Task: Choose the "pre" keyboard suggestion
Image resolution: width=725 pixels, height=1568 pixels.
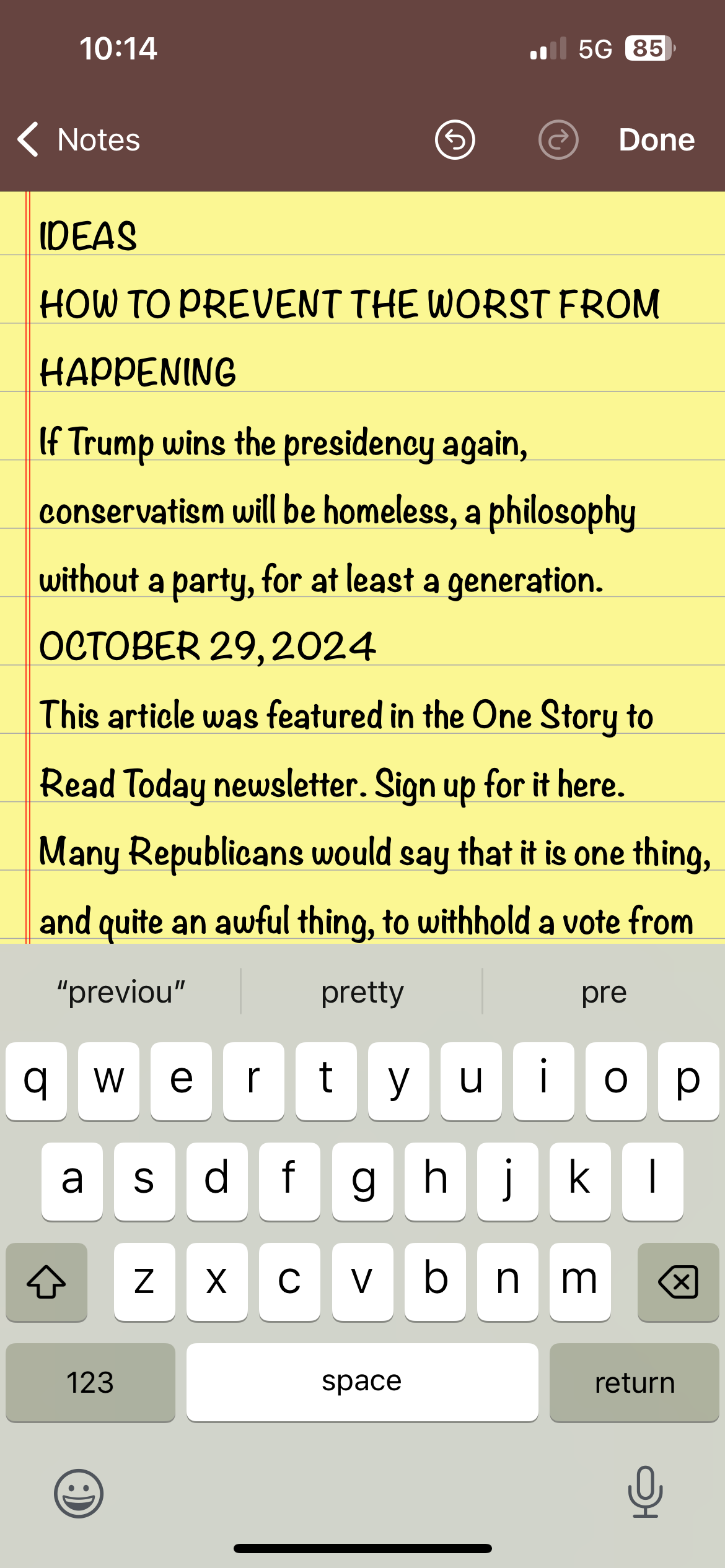Action: (604, 992)
